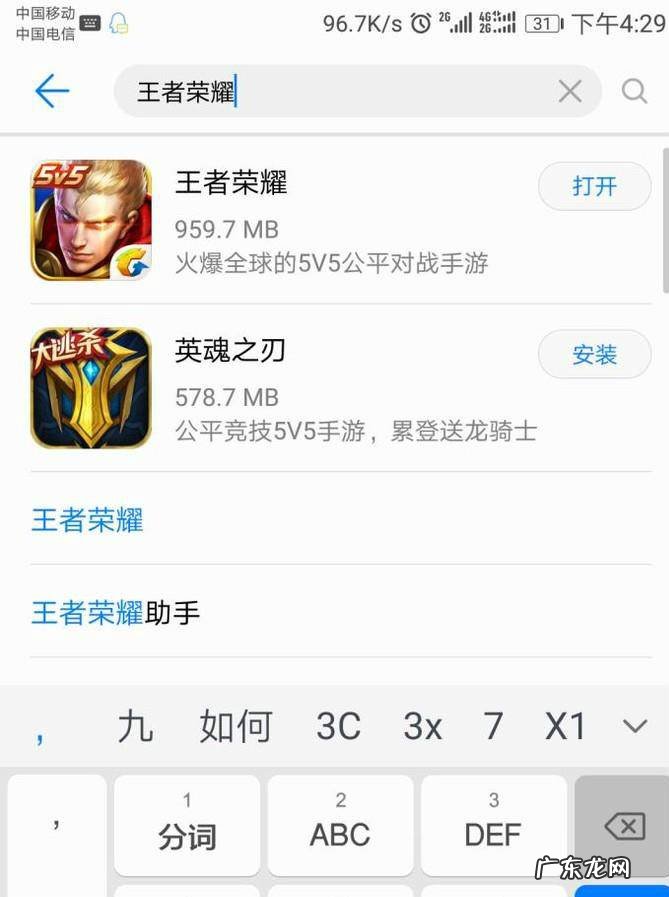Image resolution: width=669 pixels, height=897 pixels.
Task: Select the 王者荣耀 search suggestion
Action: point(88,520)
